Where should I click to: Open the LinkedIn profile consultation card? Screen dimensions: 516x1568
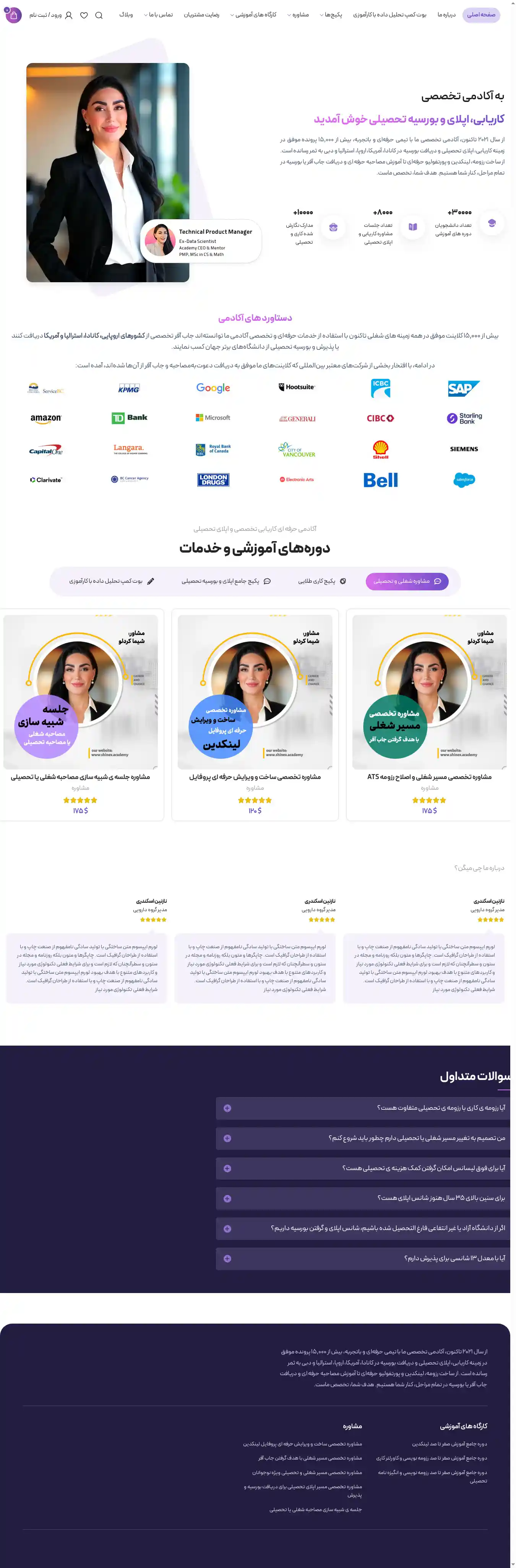click(x=255, y=777)
